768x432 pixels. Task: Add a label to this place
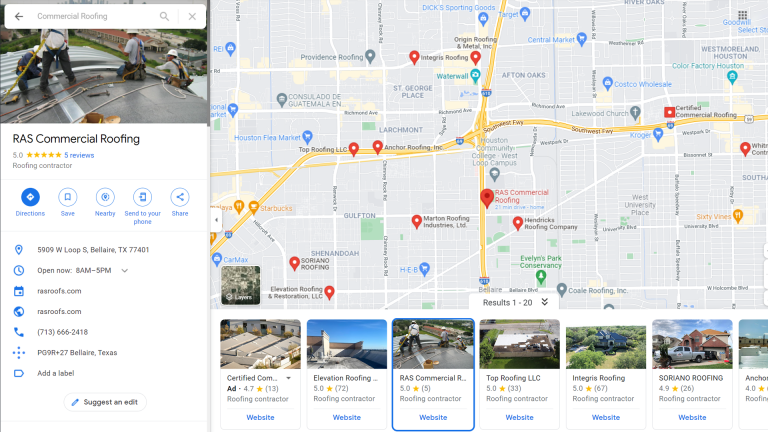tap(56, 373)
